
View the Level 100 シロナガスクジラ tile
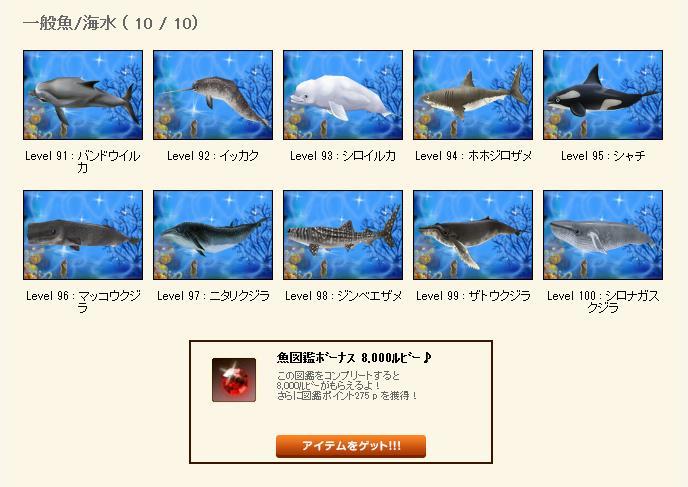pyautogui.click(x=603, y=235)
